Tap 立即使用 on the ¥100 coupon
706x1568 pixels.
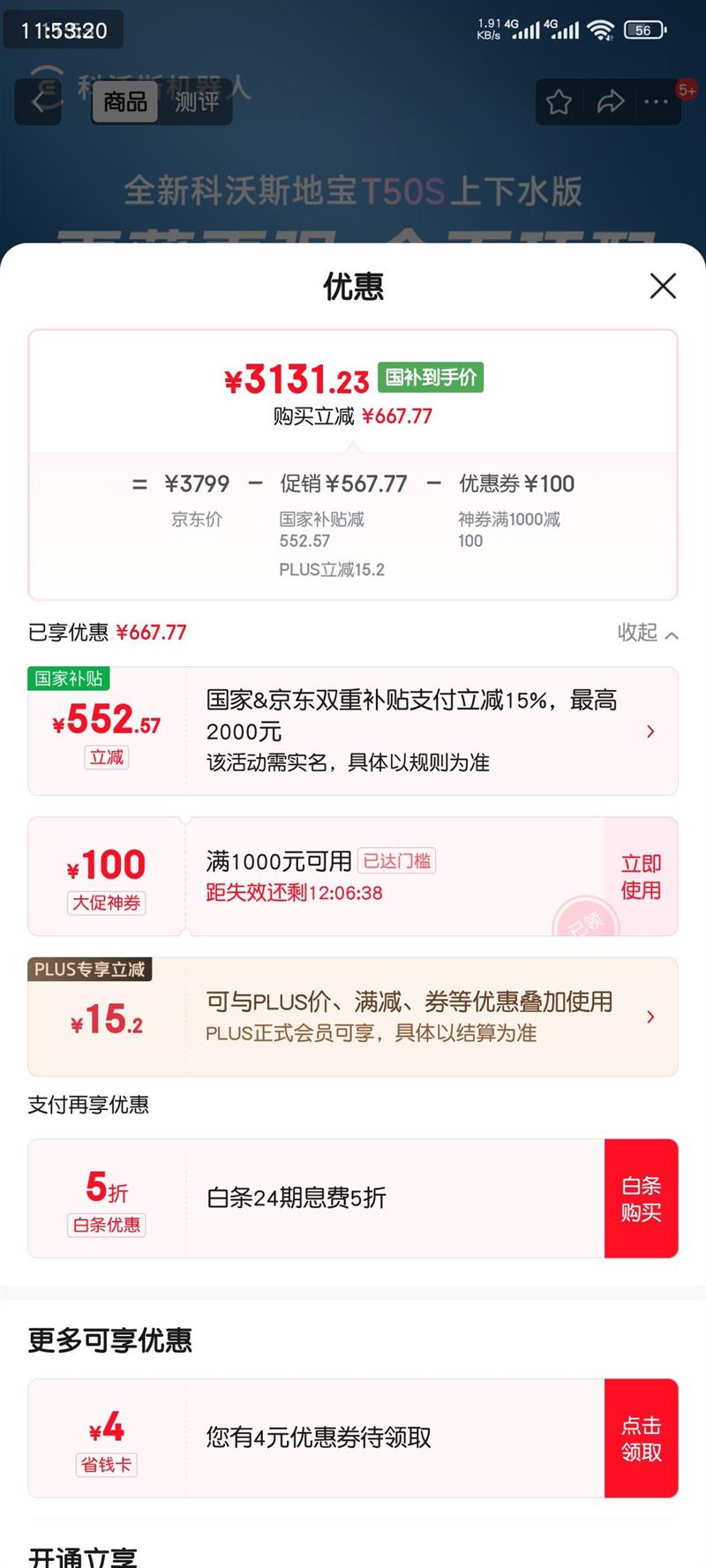click(x=641, y=876)
